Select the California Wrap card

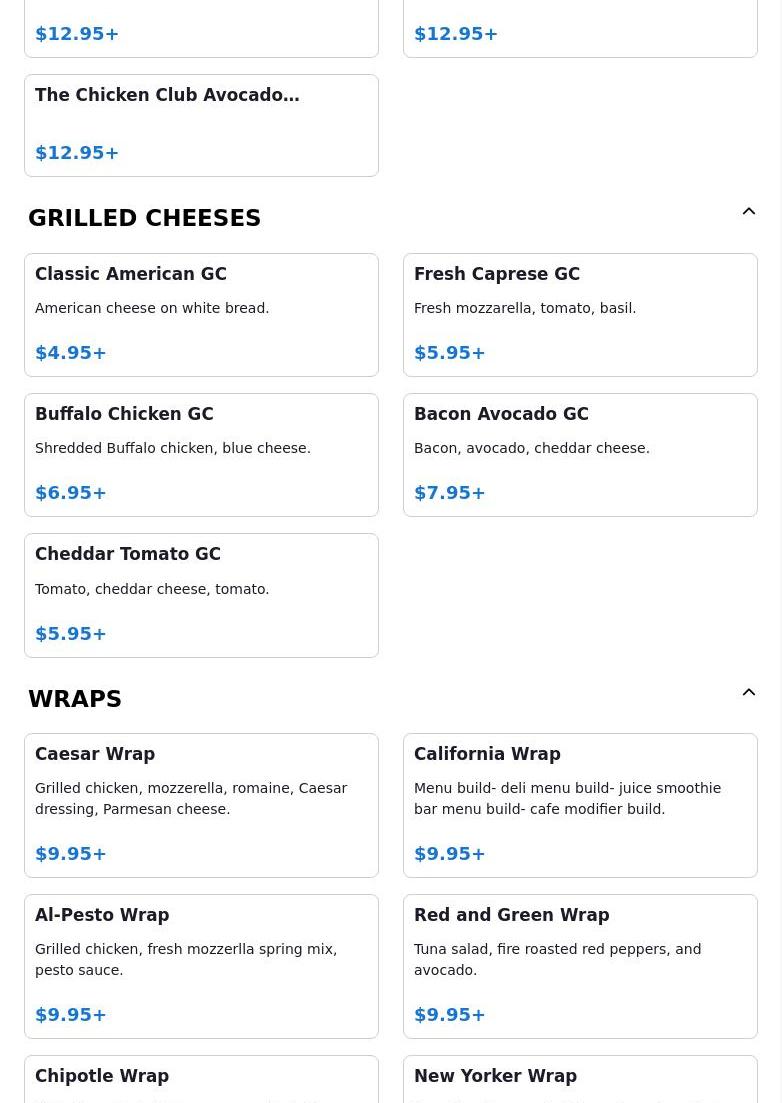pos(580,805)
